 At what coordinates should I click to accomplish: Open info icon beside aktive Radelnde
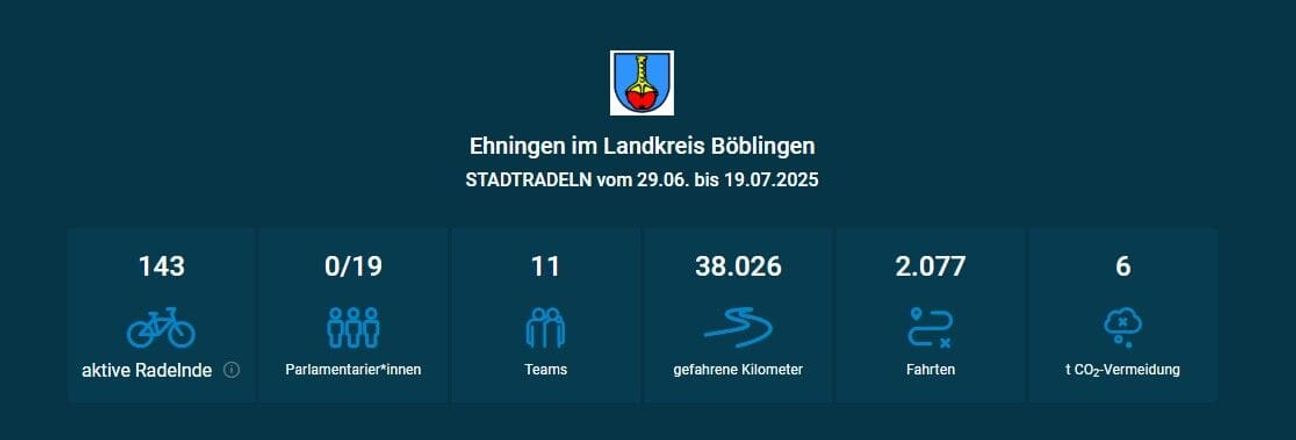[x=232, y=370]
